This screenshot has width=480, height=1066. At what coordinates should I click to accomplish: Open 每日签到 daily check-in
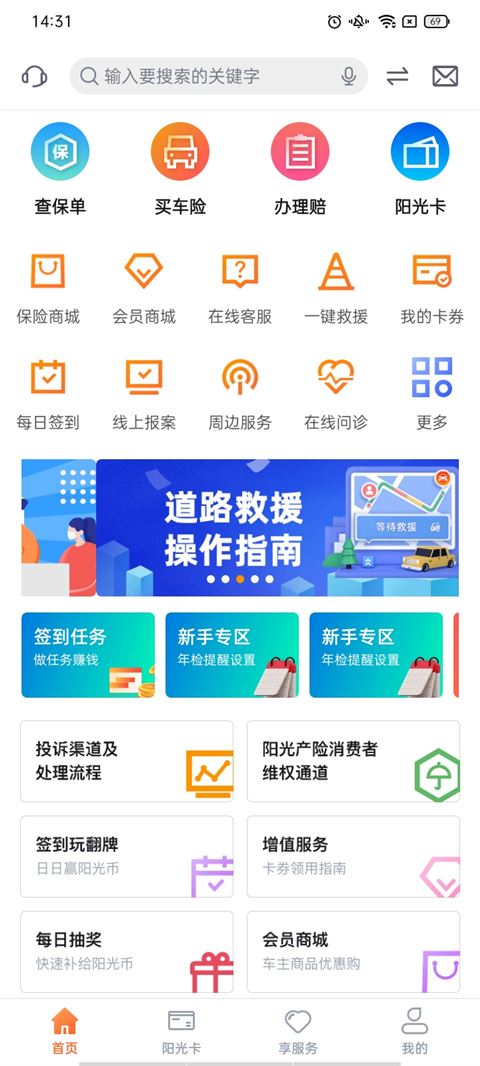point(48,394)
